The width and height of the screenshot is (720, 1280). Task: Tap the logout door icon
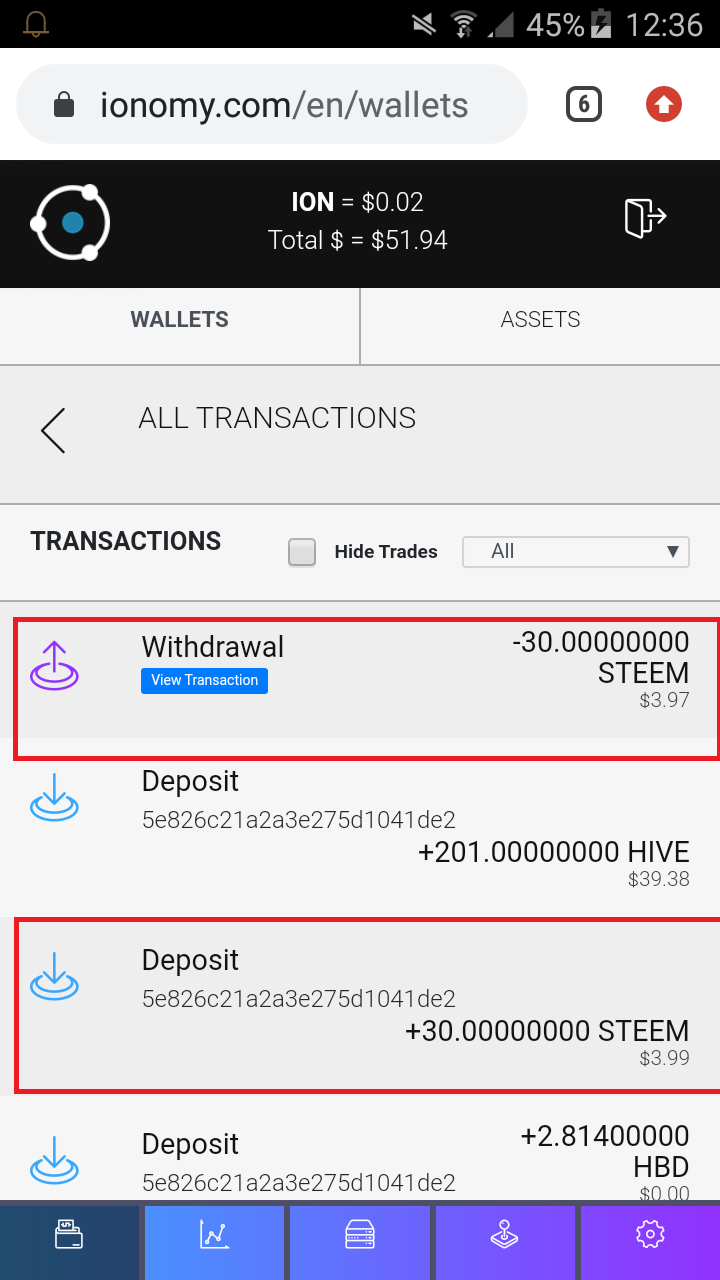[x=645, y=218]
